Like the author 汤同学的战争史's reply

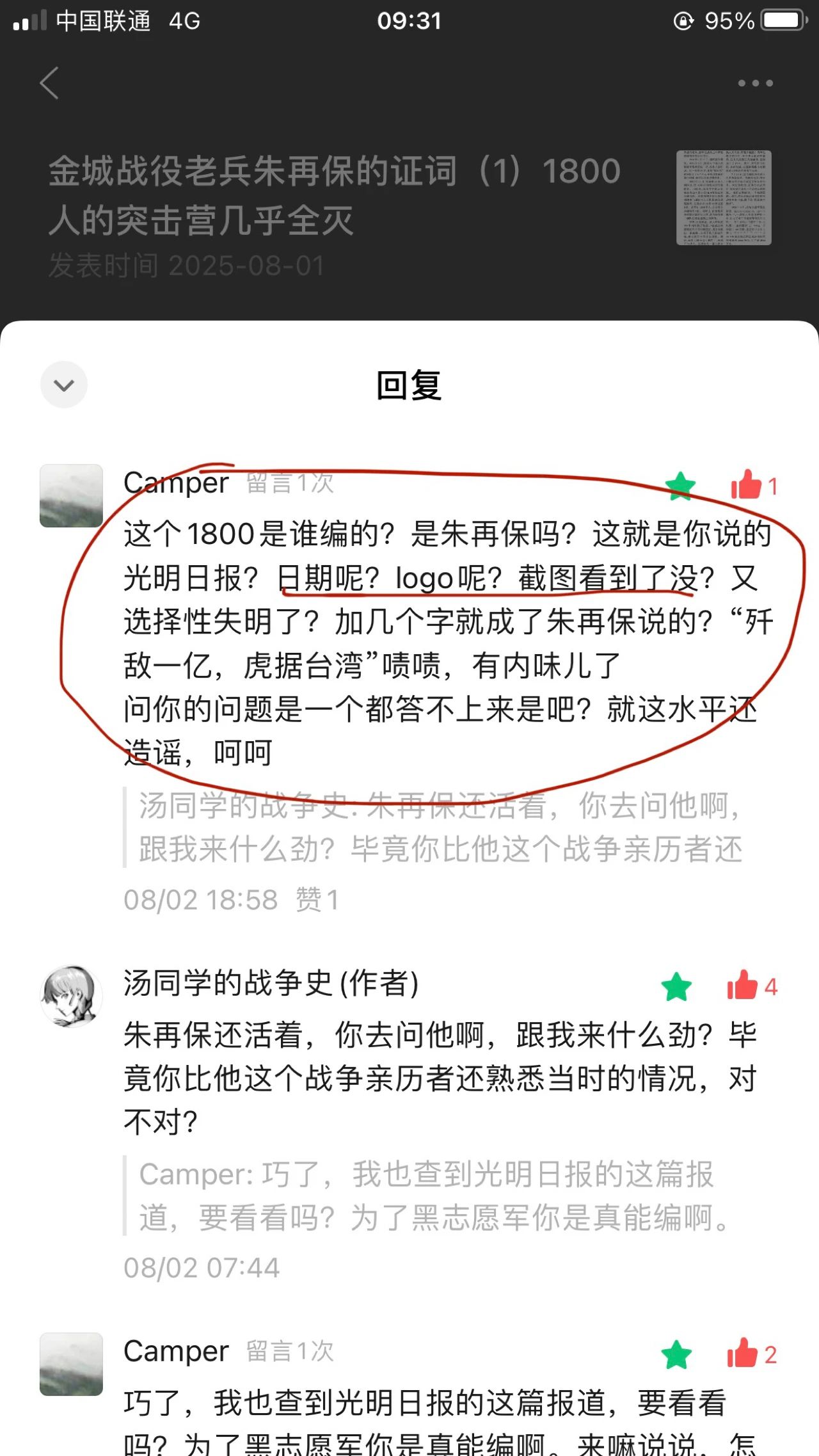(742, 986)
